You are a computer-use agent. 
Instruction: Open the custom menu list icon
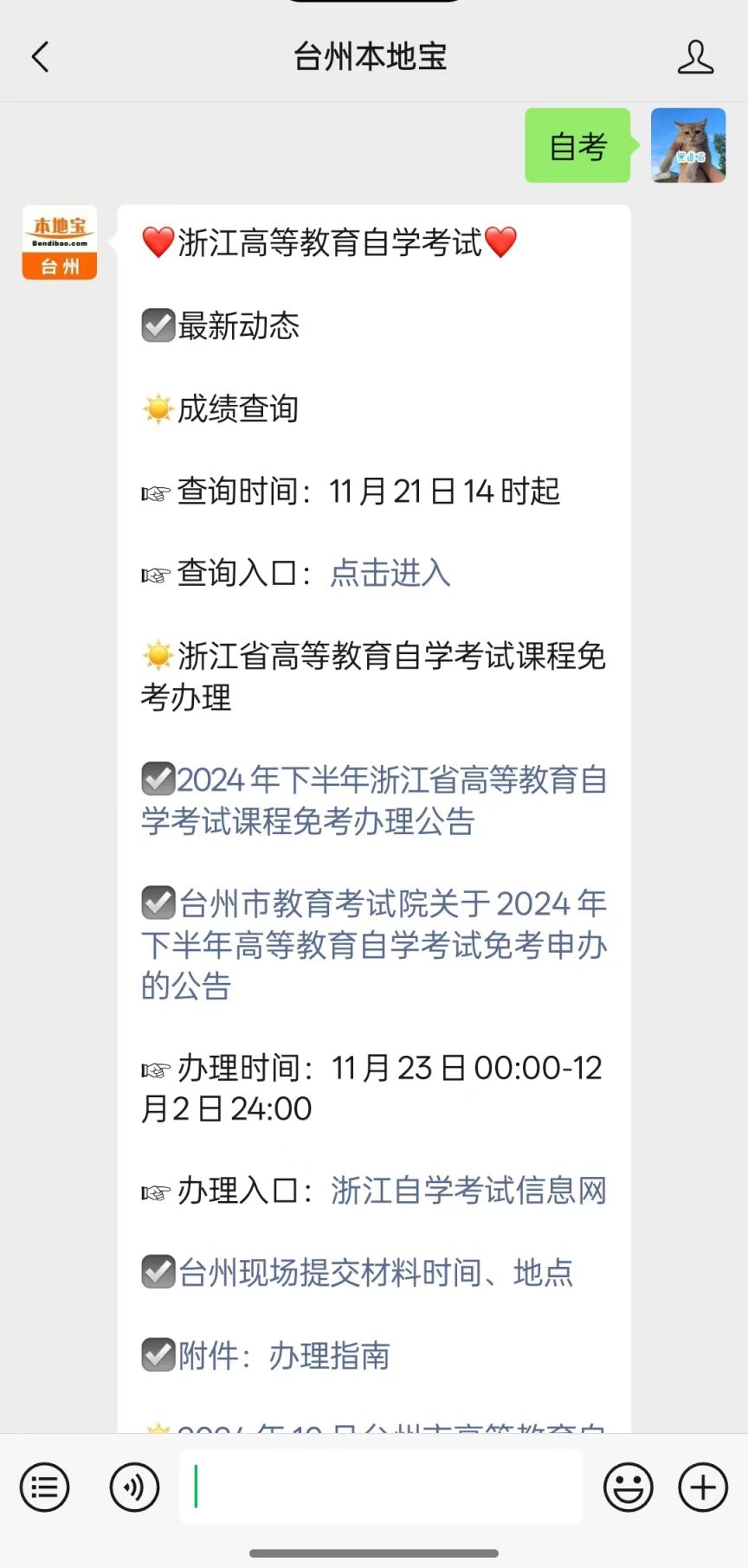click(x=43, y=1487)
